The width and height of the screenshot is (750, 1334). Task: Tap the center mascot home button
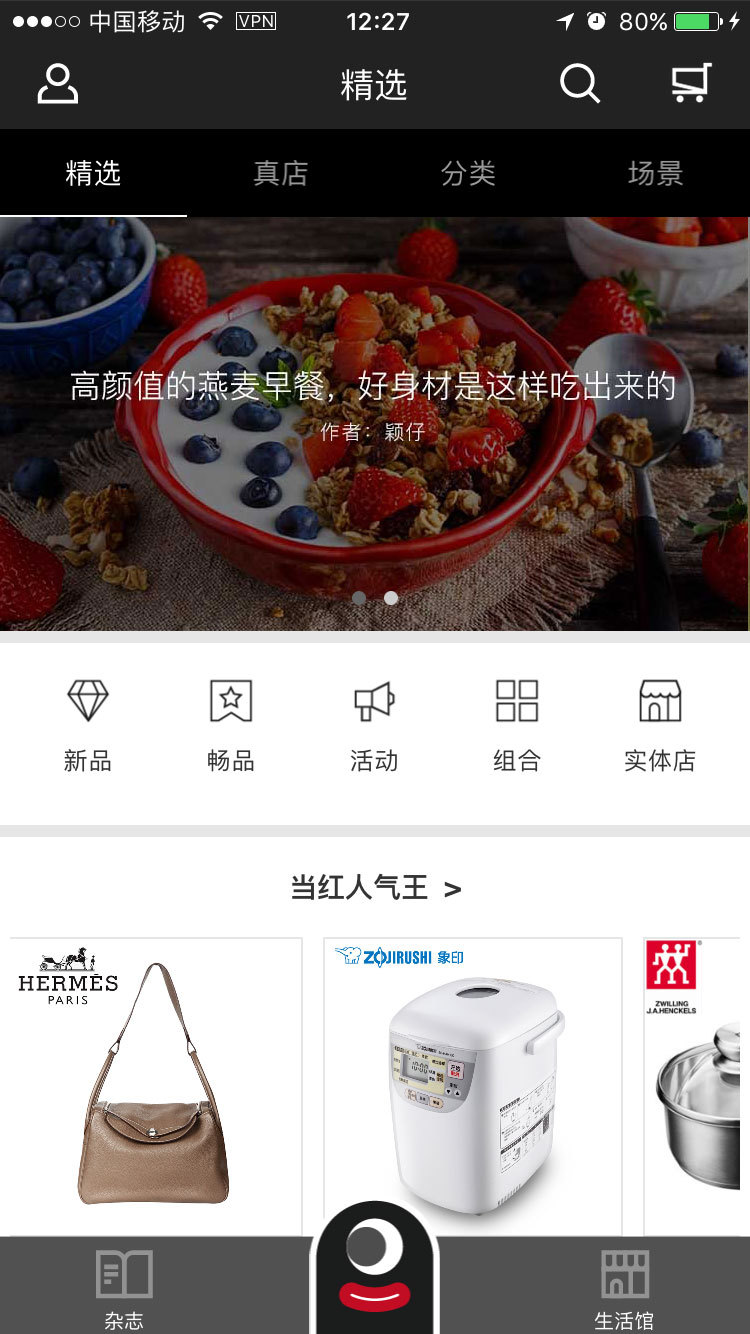(375, 1270)
